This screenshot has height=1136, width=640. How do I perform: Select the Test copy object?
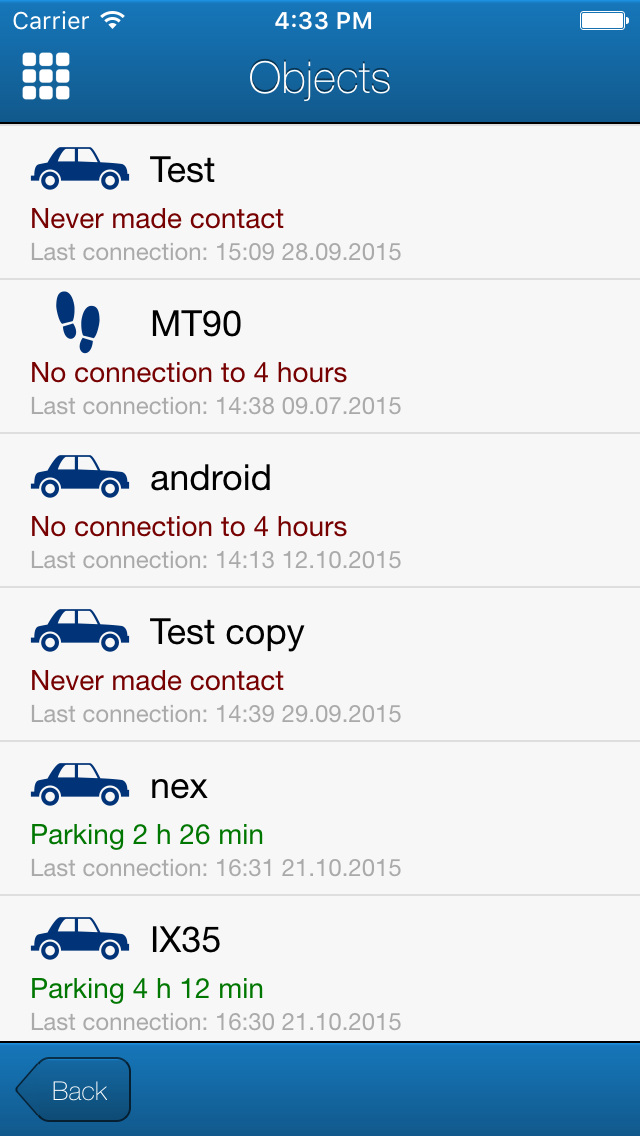click(x=320, y=664)
